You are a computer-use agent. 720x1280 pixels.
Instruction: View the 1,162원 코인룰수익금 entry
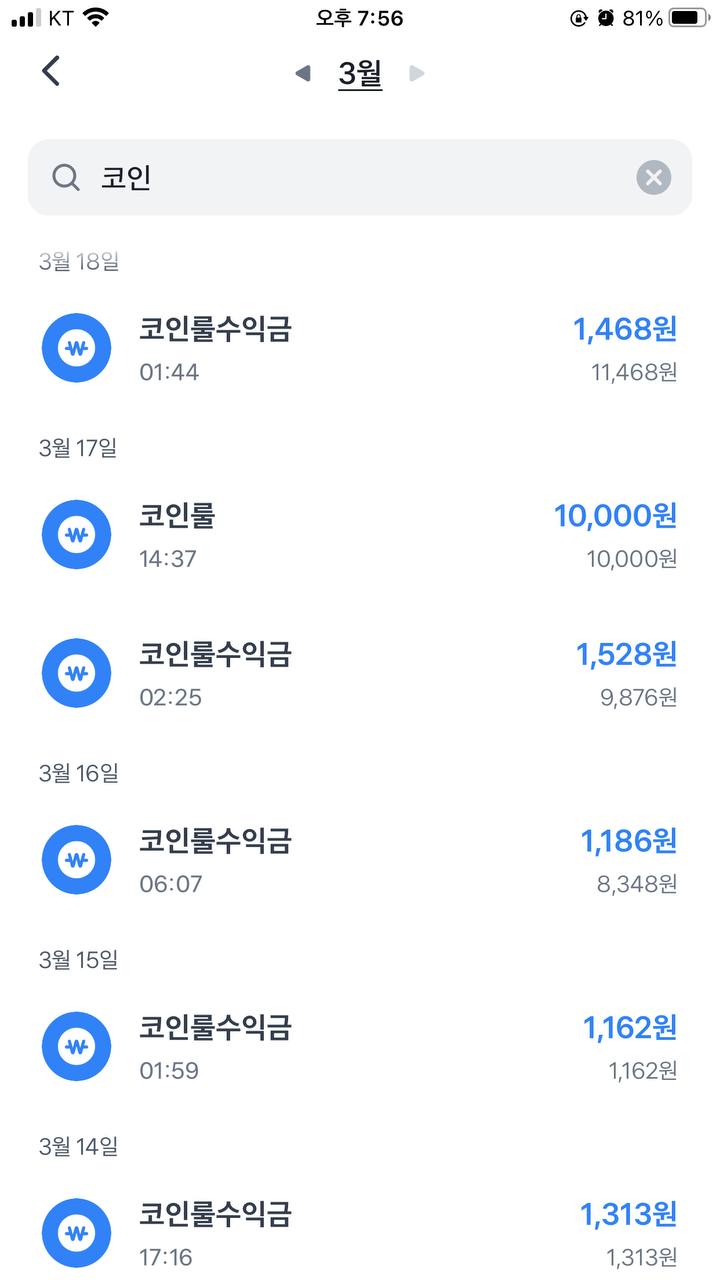pyautogui.click(x=360, y=1047)
